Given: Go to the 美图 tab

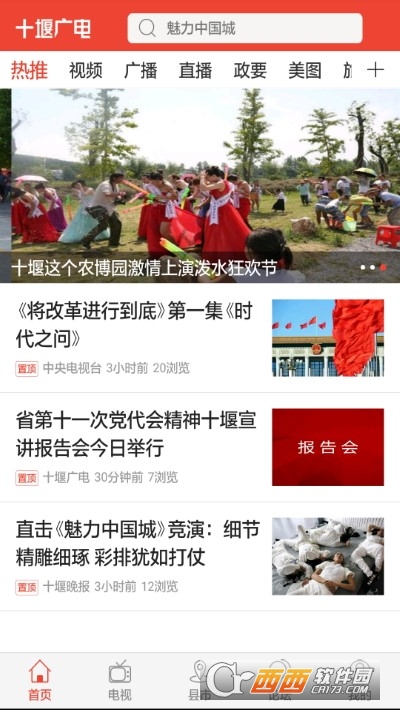Looking at the screenshot, I should point(305,71).
